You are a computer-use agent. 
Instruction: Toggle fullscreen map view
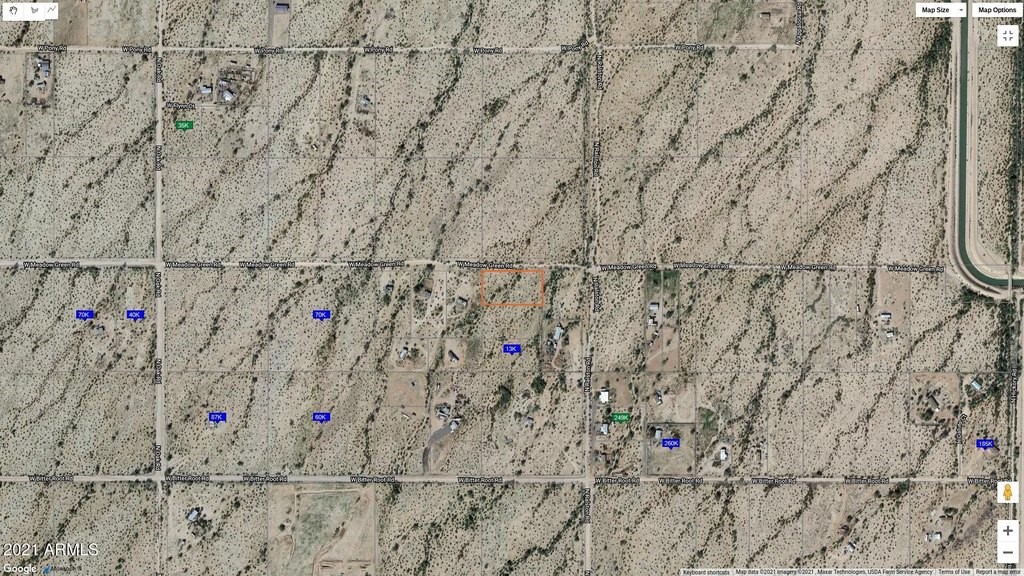1007,36
